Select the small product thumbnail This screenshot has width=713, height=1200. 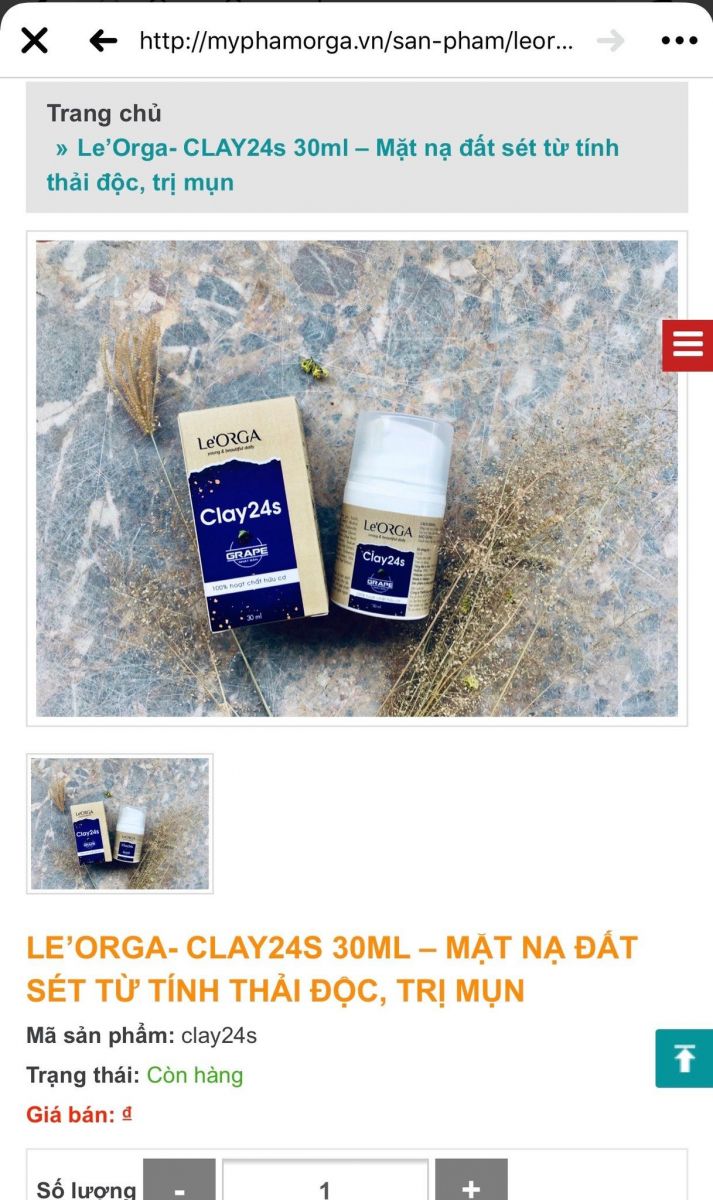pos(120,823)
